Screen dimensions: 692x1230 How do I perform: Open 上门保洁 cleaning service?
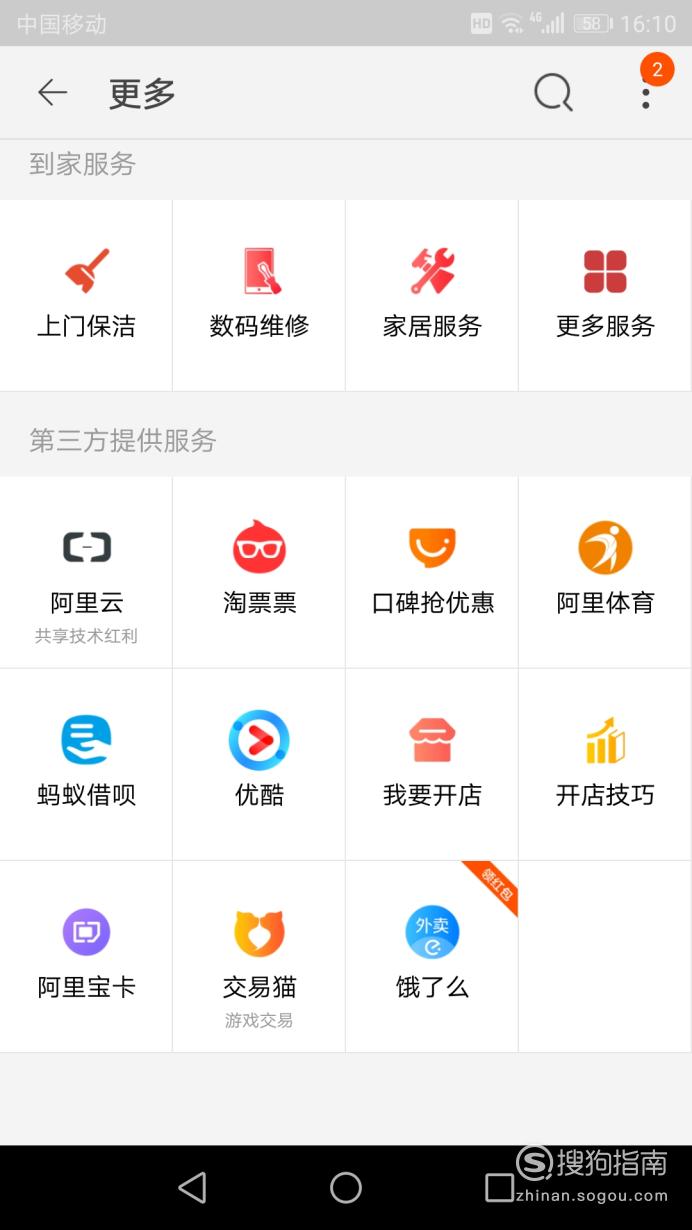coord(86,295)
